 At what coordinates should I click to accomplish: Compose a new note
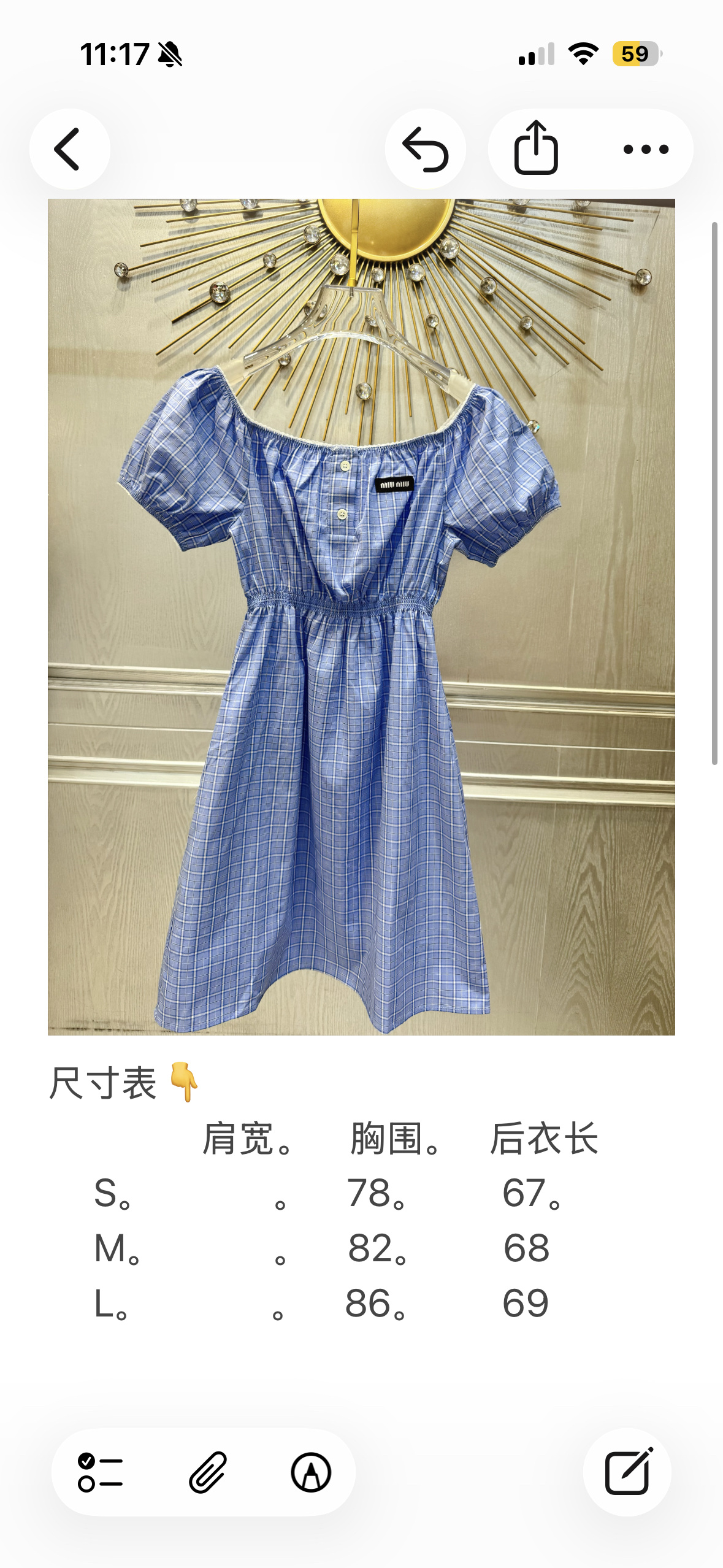click(627, 1472)
